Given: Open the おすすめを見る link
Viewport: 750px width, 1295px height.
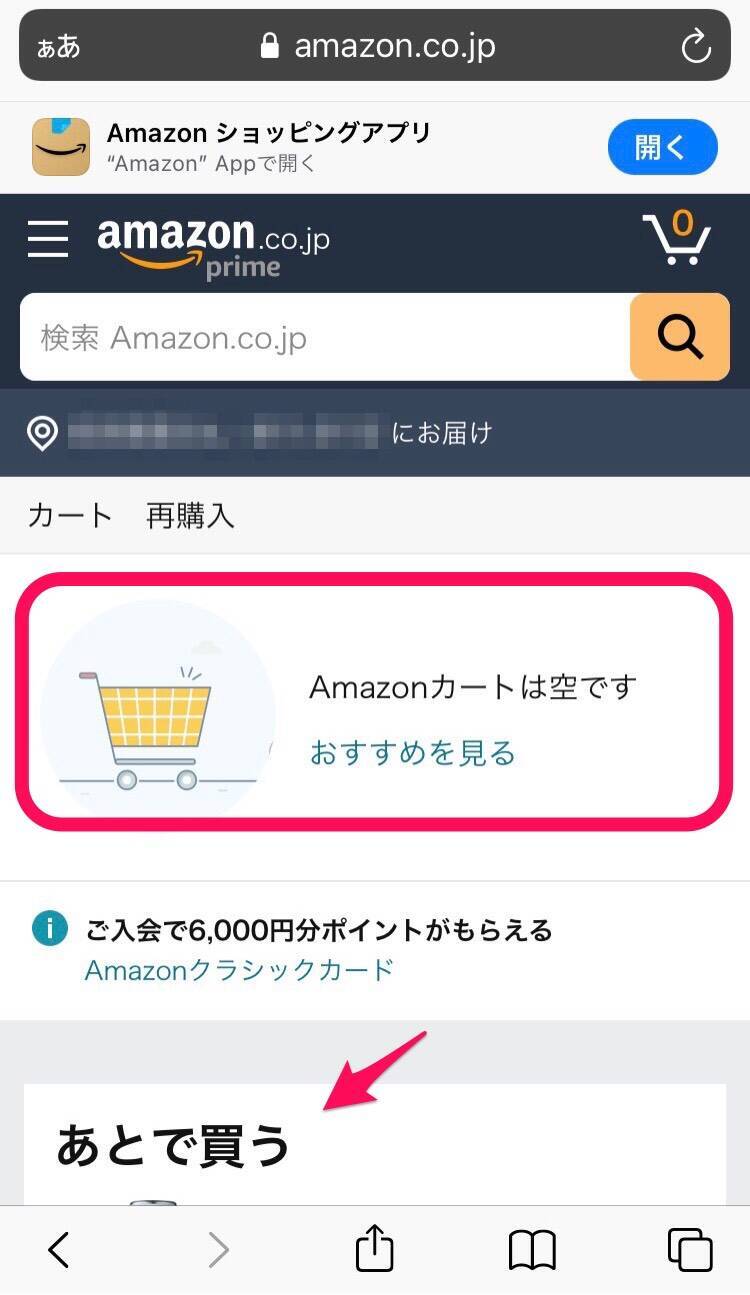Looking at the screenshot, I should coord(412,752).
